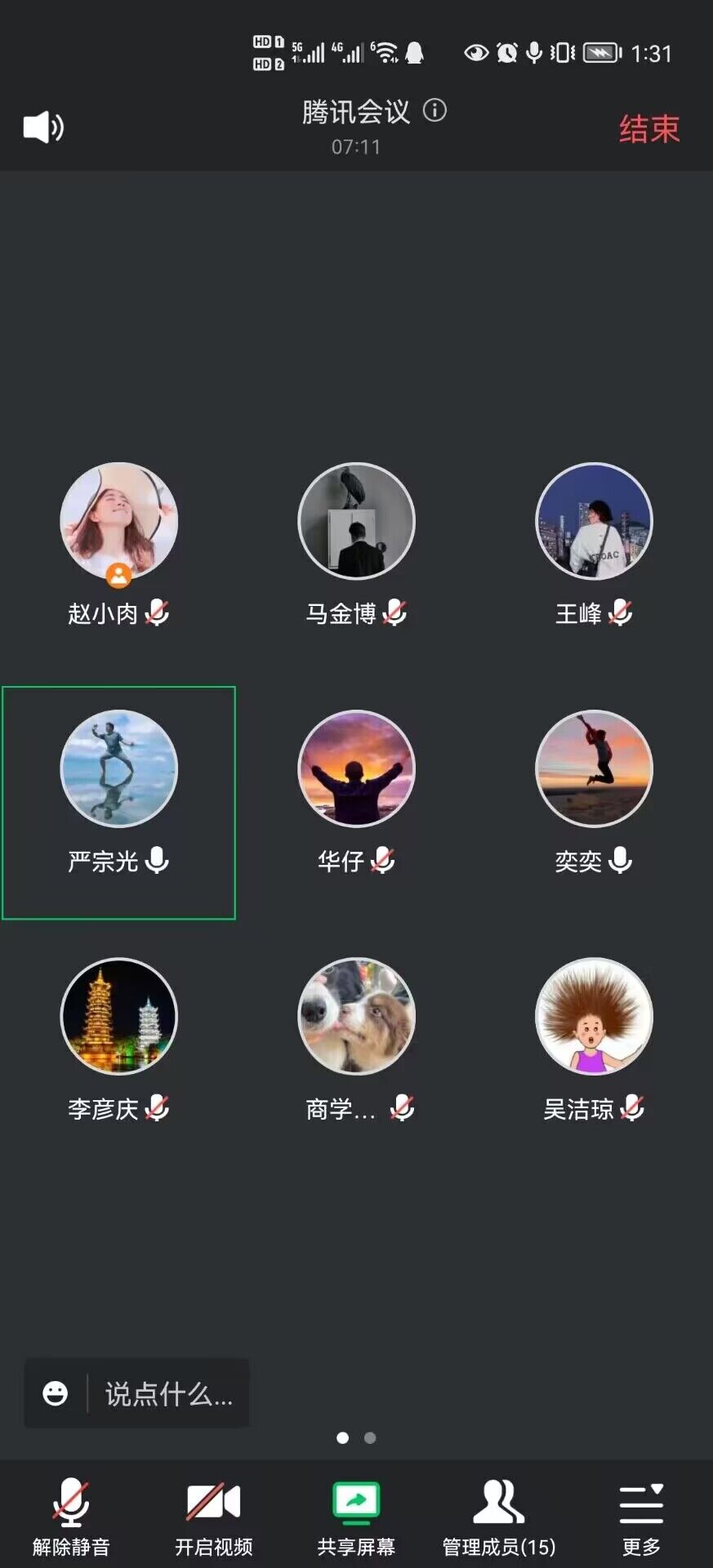The width and height of the screenshot is (713, 1568).
Task: Tap 结束 to end the meeting
Action: 648,129
